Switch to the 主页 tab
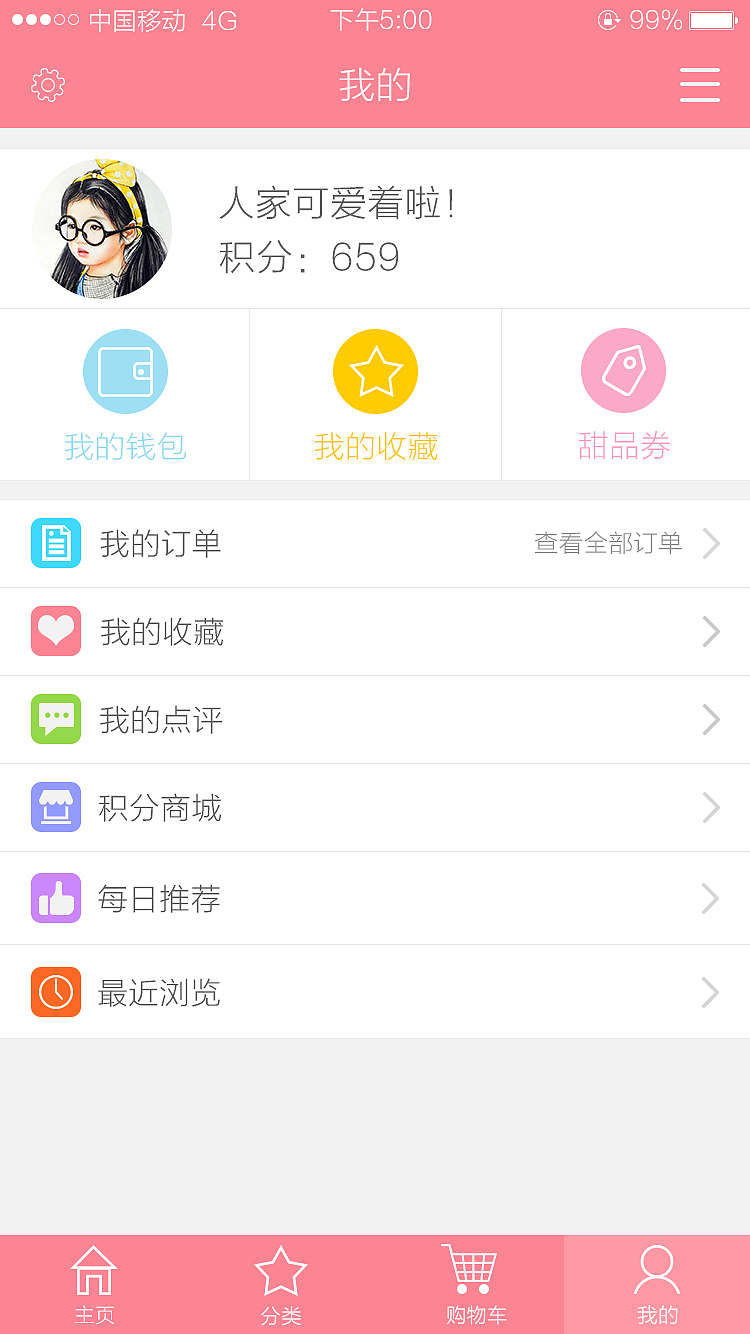750x1334 pixels. pyautogui.click(x=94, y=1285)
